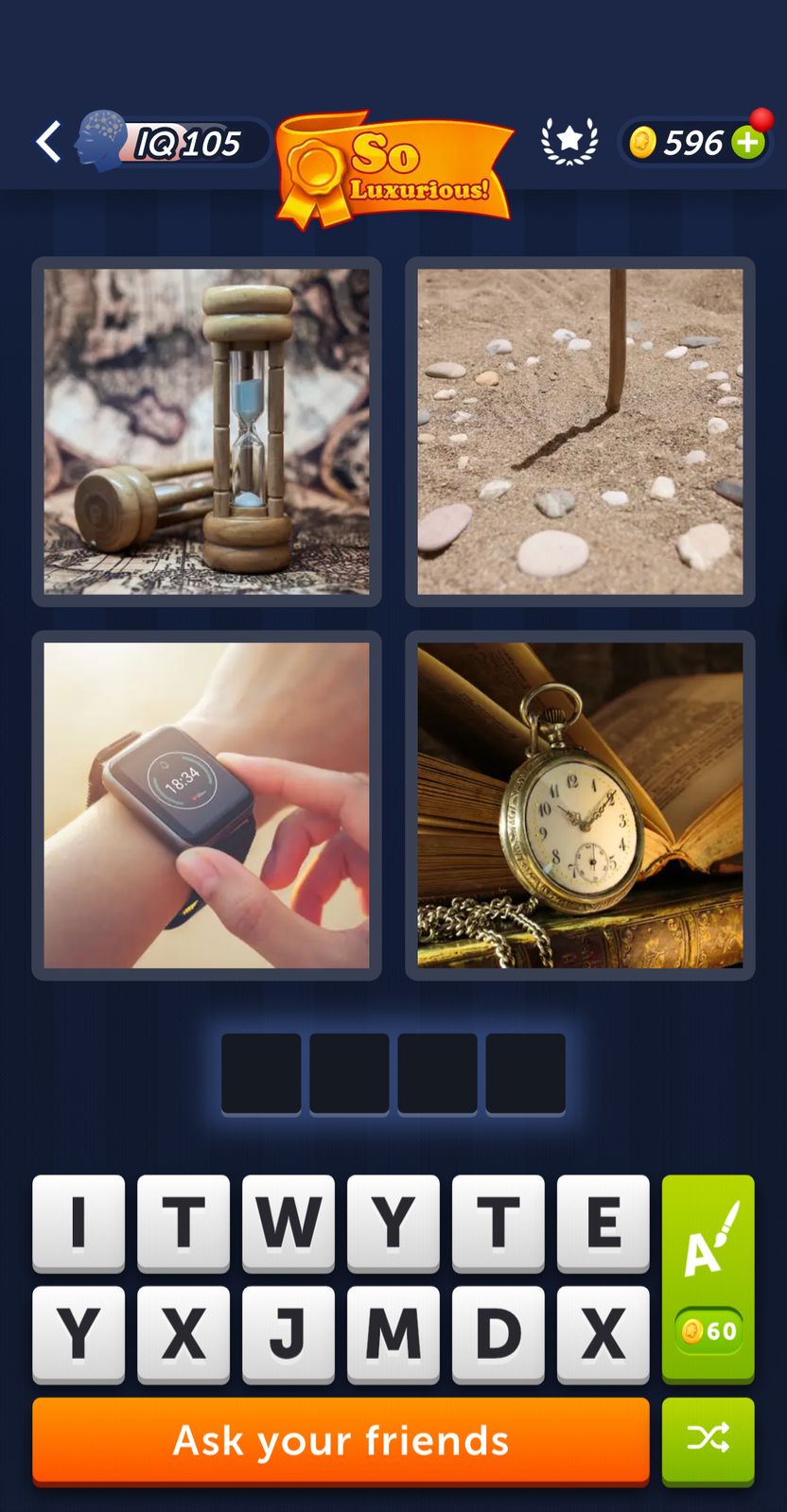Enlarge the pocket watch picture
Viewport: 787px width, 1512px height.
pyautogui.click(x=580, y=805)
